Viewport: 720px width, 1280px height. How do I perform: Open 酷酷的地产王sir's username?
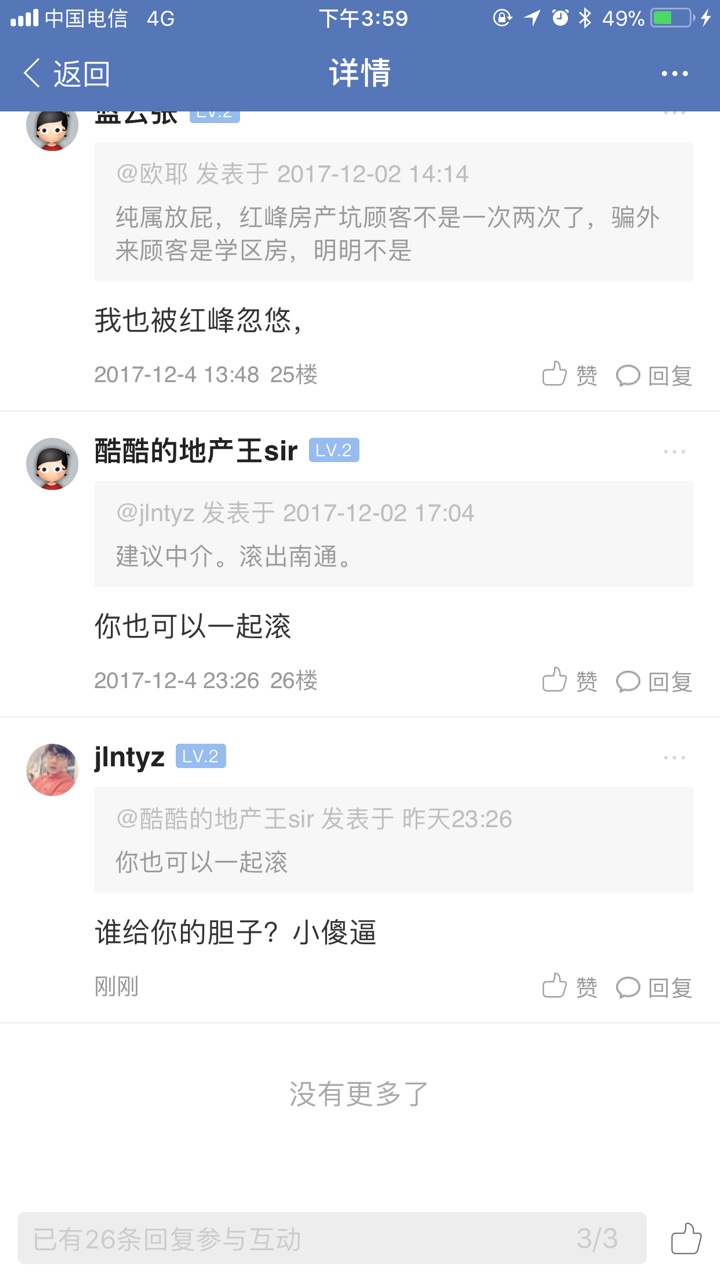point(196,451)
